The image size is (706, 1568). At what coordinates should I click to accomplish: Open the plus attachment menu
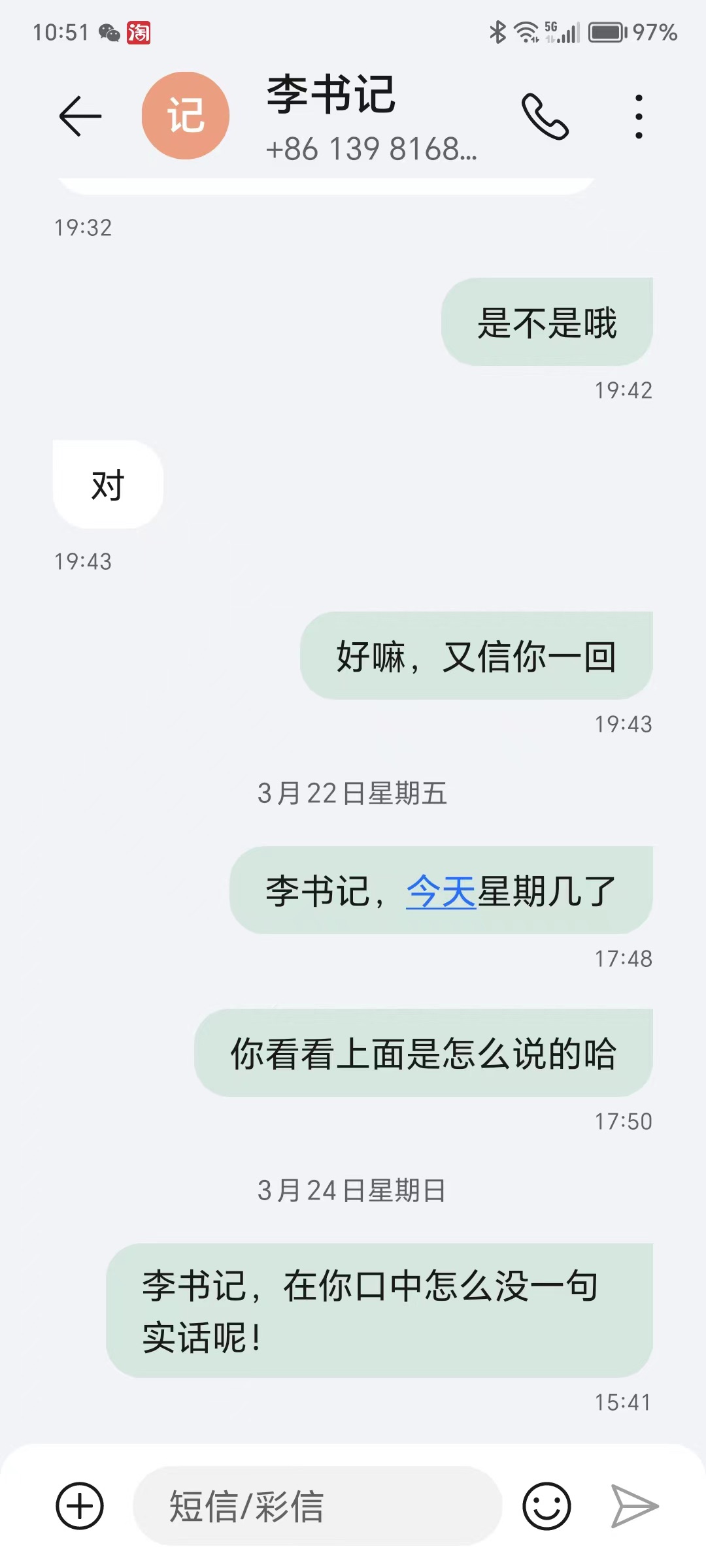[x=80, y=1506]
